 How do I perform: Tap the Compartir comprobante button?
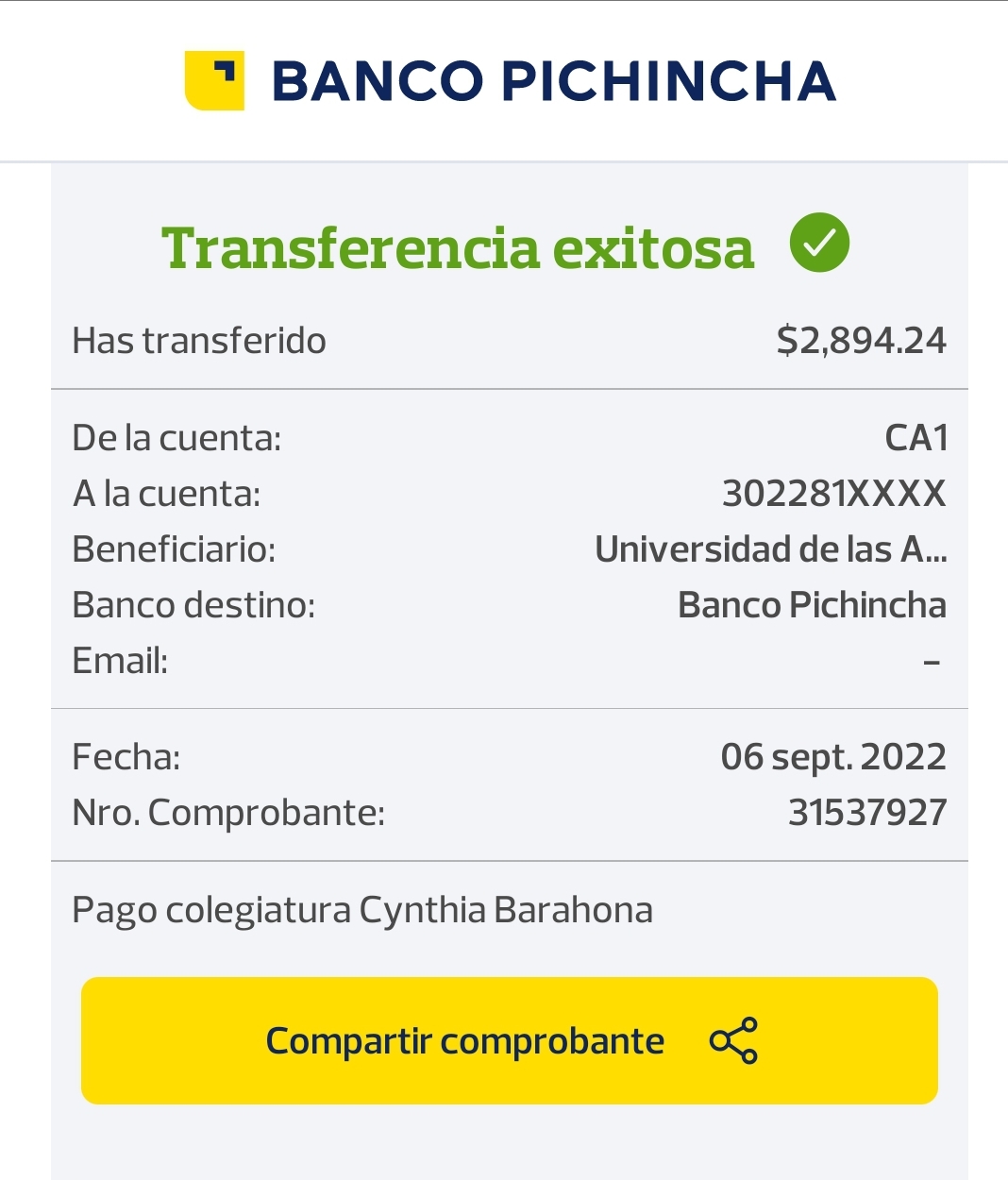click(510, 1040)
